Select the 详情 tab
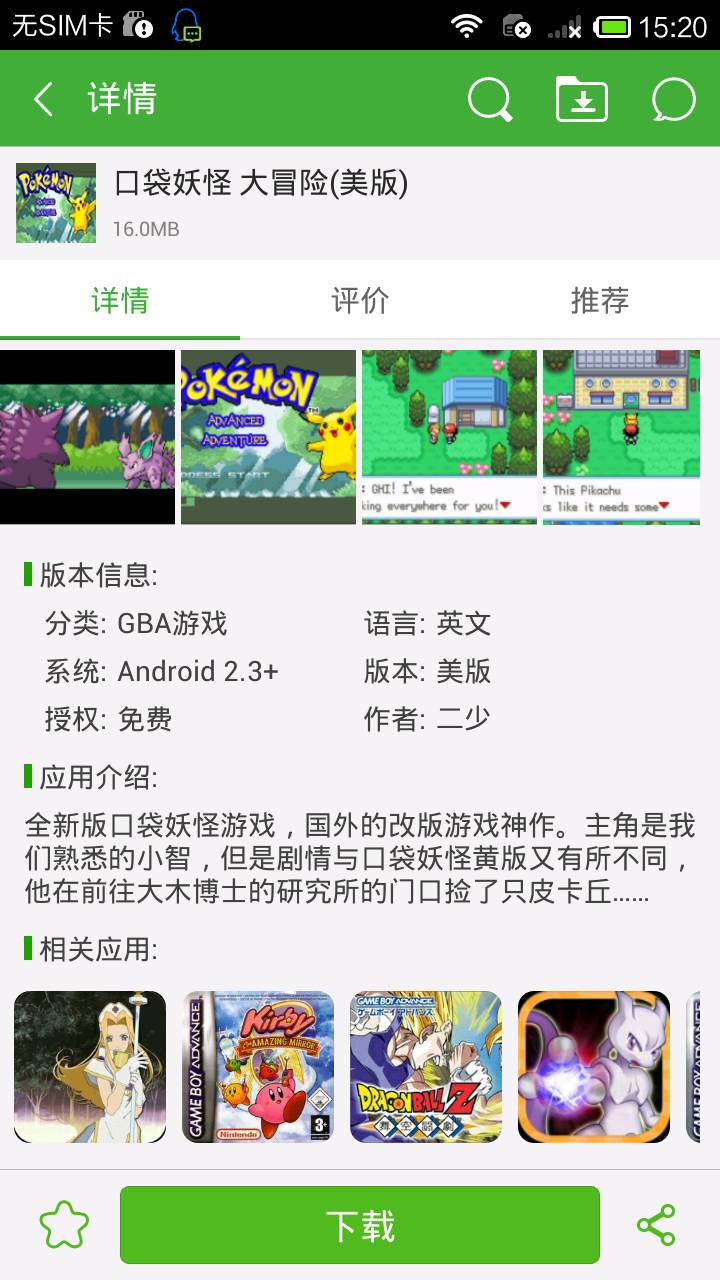This screenshot has height=1280, width=720. (120, 300)
